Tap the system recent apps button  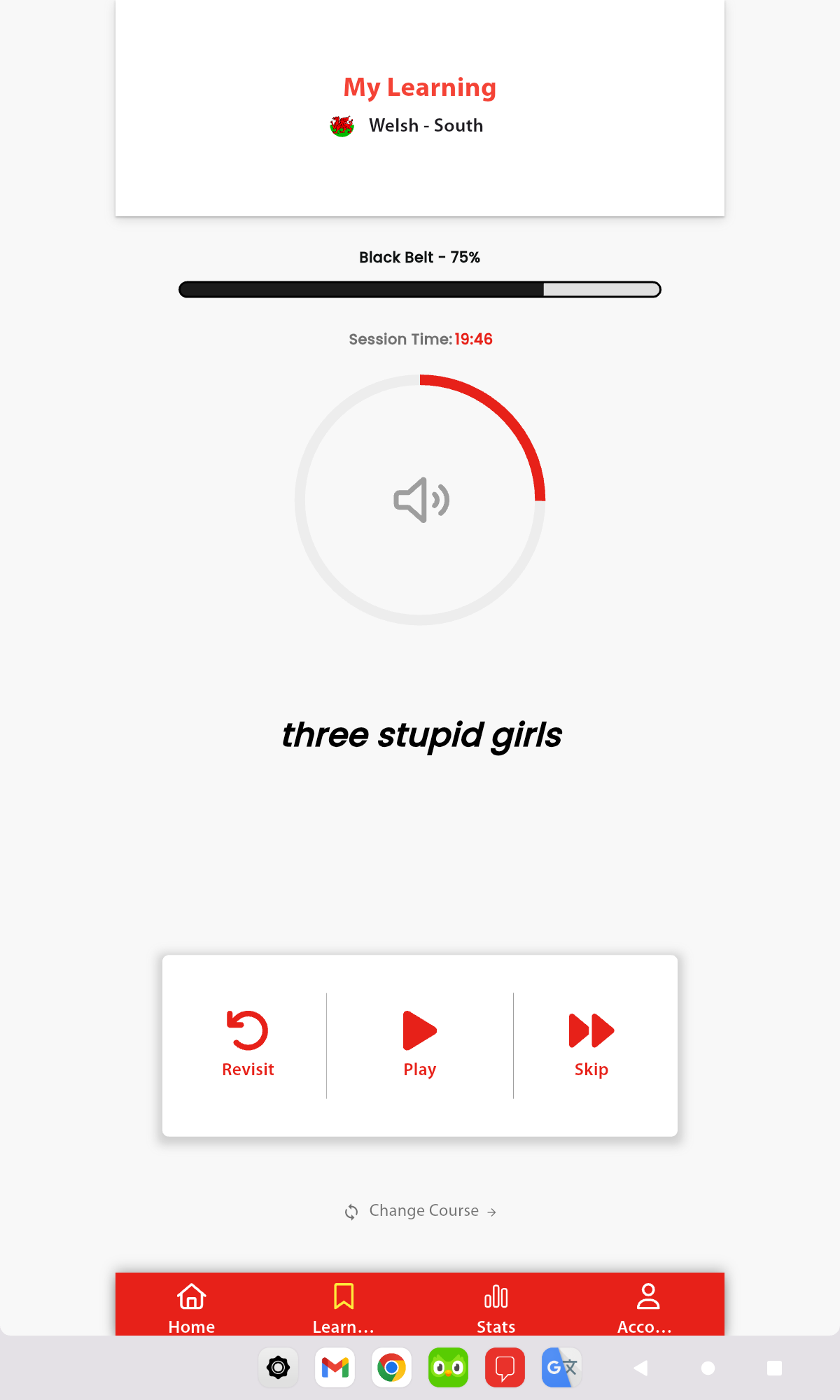774,1368
